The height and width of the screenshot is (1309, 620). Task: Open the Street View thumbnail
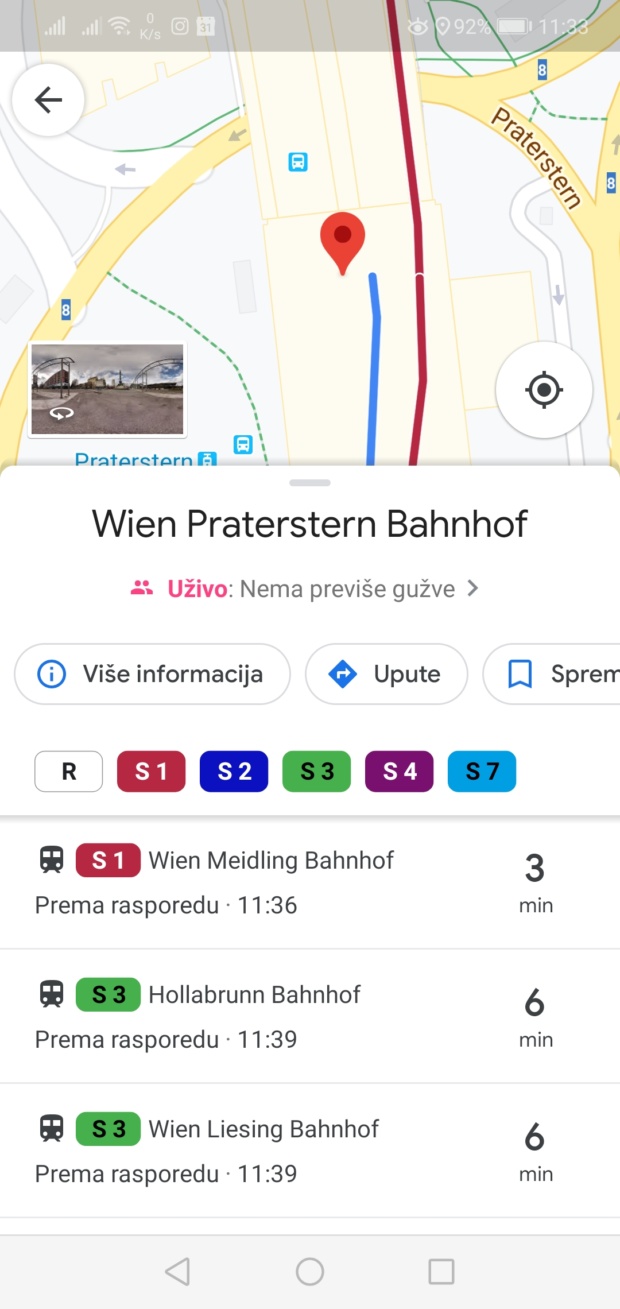pos(107,390)
